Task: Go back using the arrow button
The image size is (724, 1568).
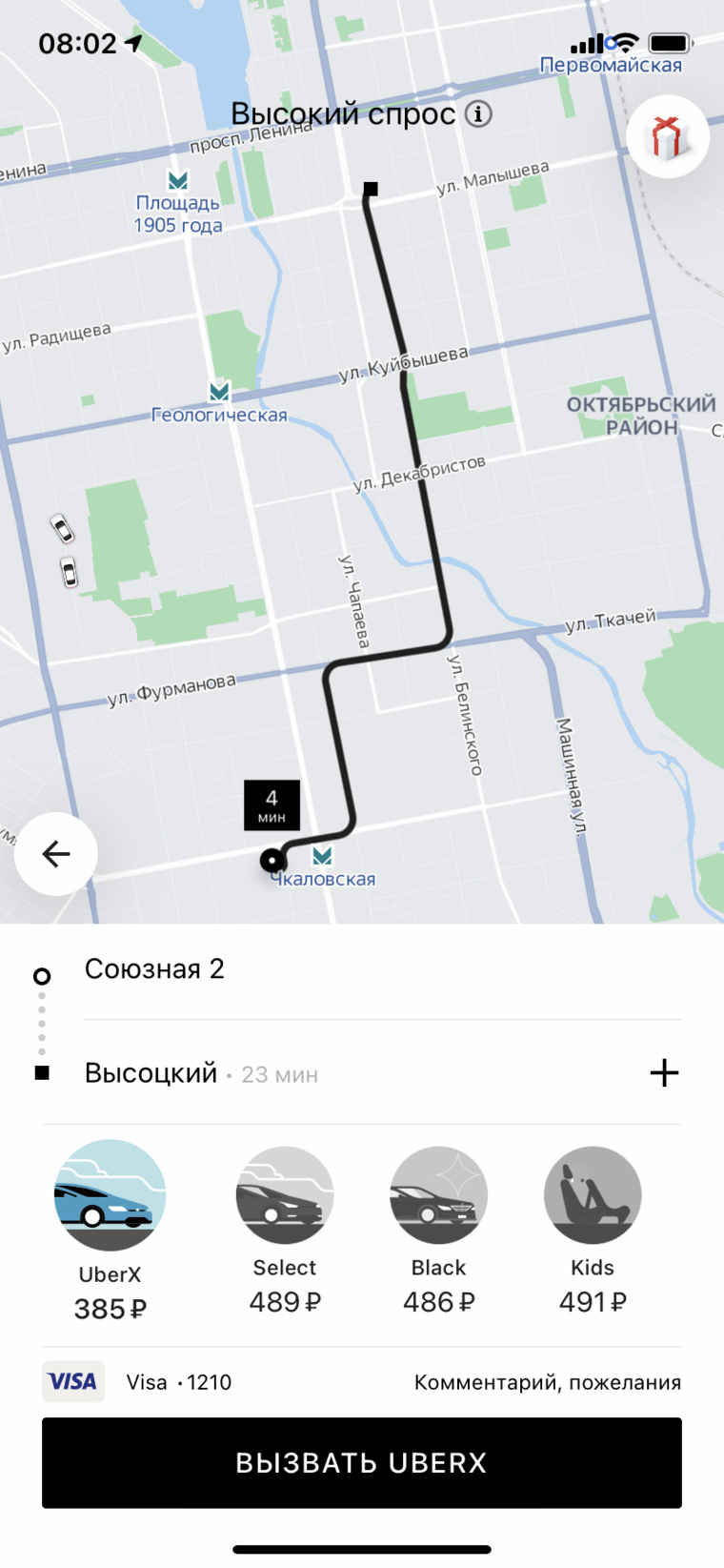Action: click(x=56, y=853)
